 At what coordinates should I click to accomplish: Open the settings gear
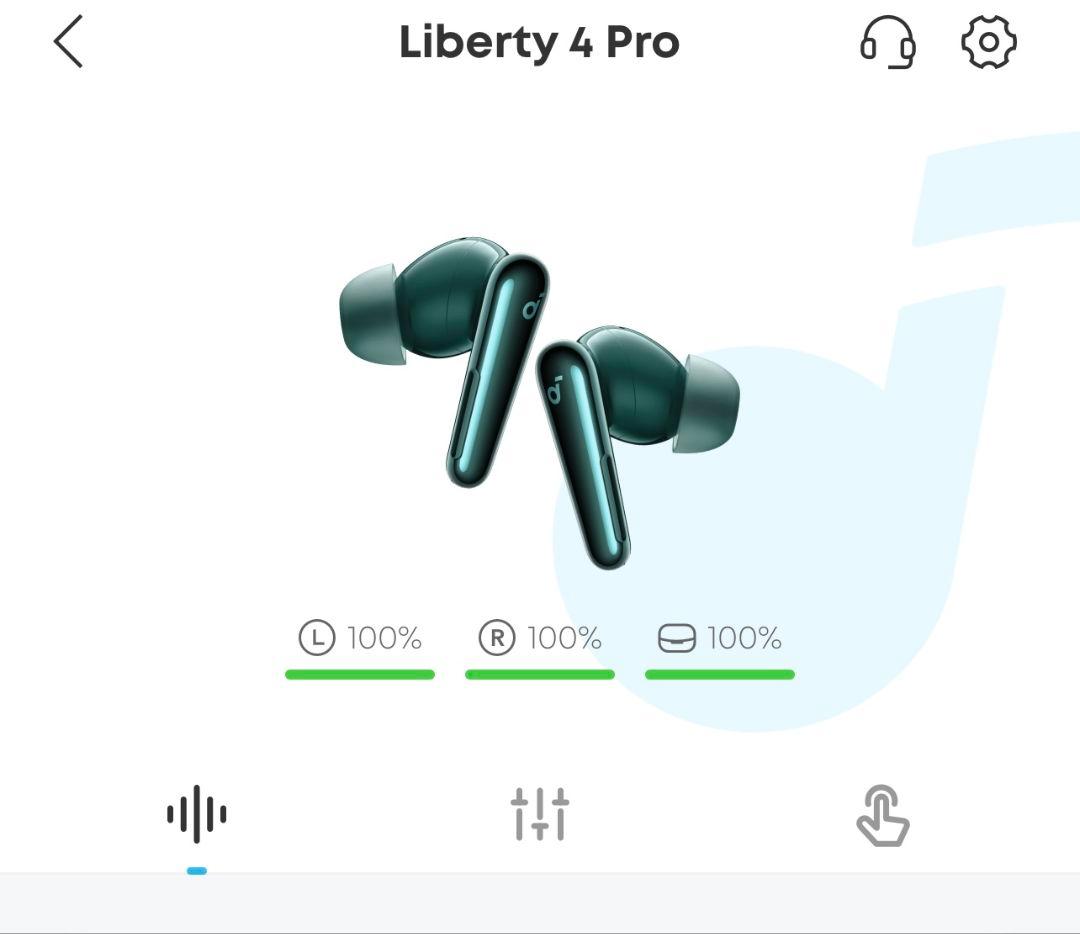[x=988, y=43]
